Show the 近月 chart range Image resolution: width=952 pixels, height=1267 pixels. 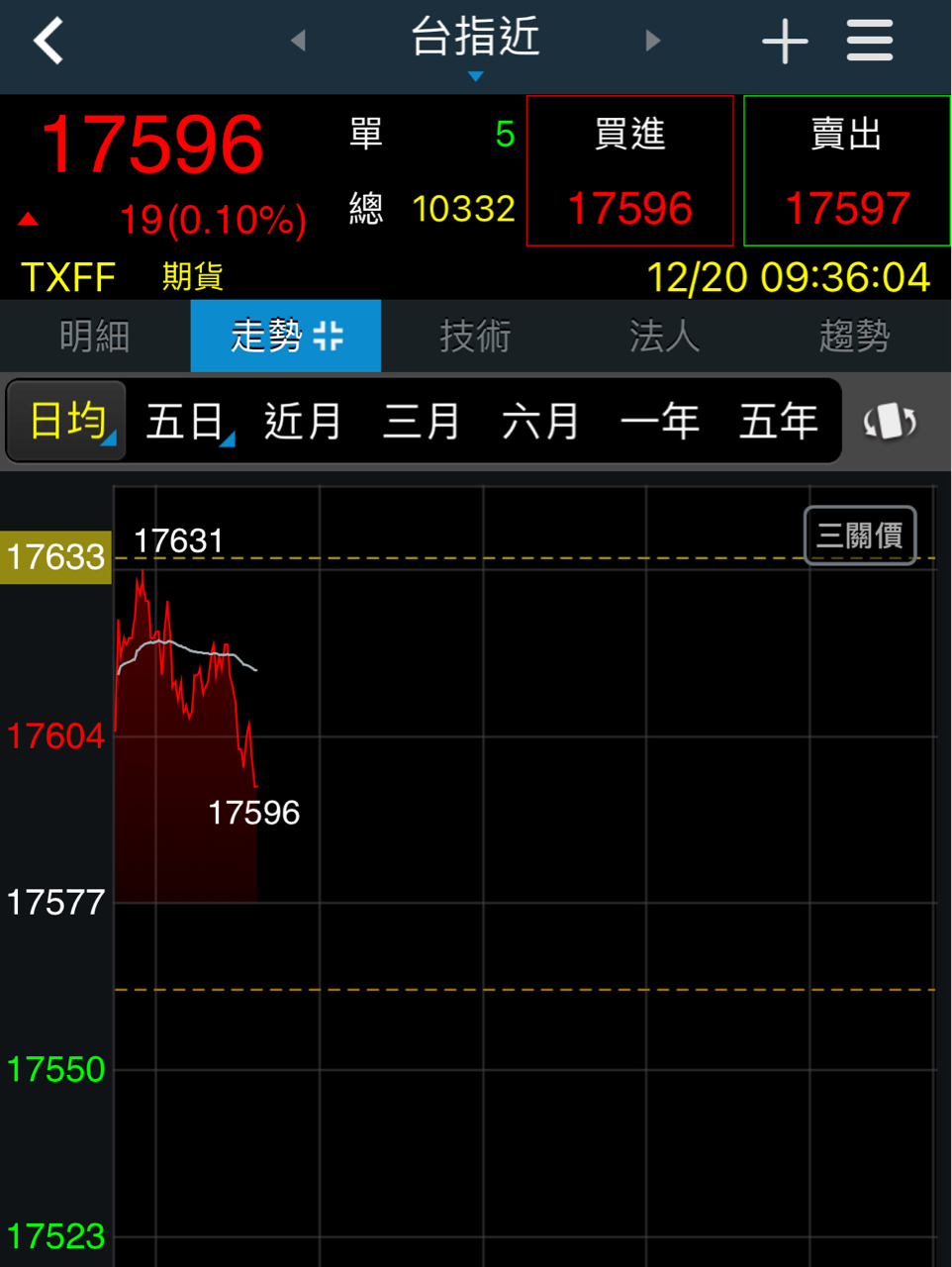click(303, 422)
